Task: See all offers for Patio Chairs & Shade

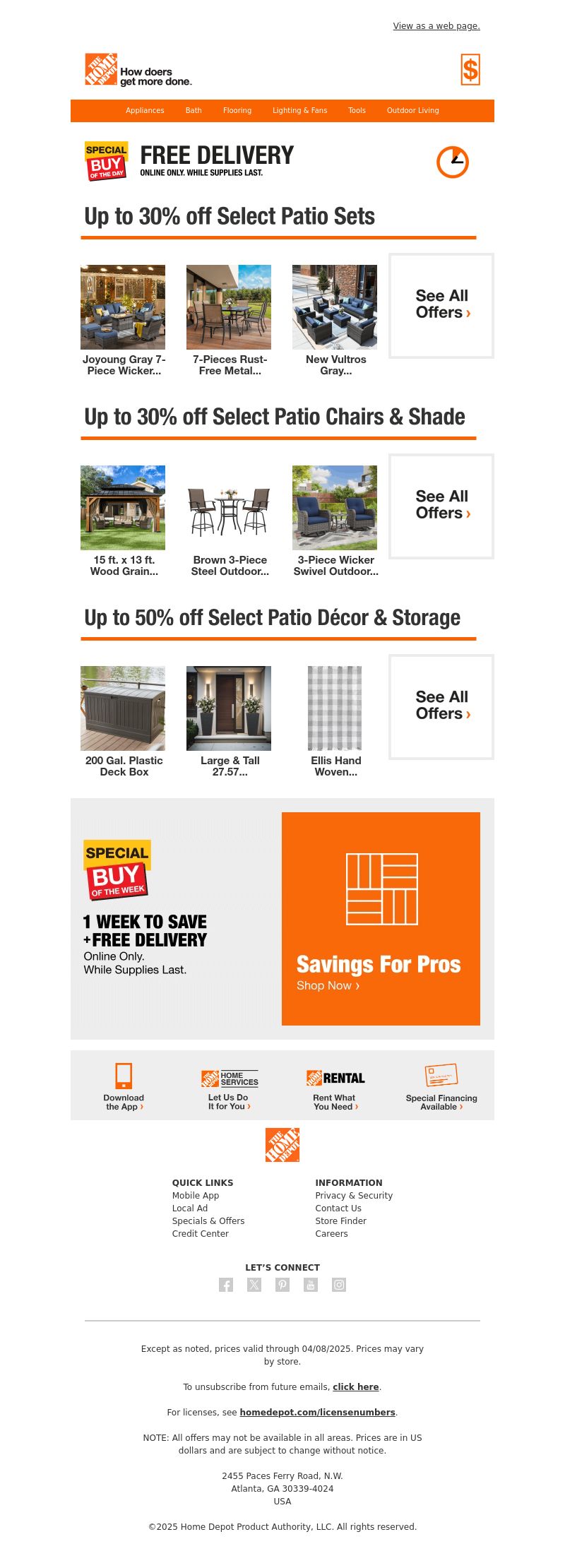Action: click(441, 506)
